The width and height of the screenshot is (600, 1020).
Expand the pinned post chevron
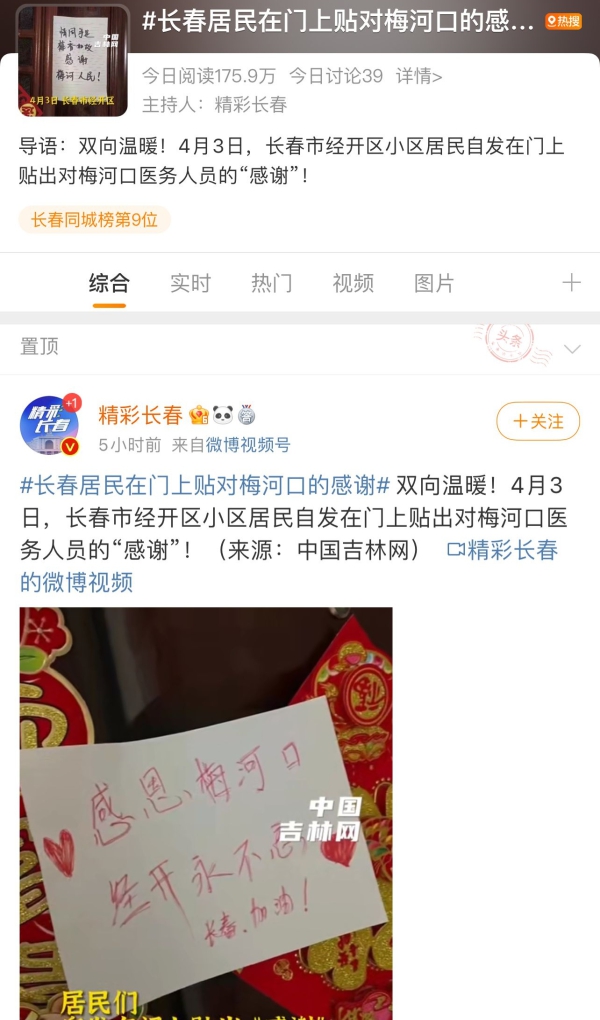(x=572, y=349)
